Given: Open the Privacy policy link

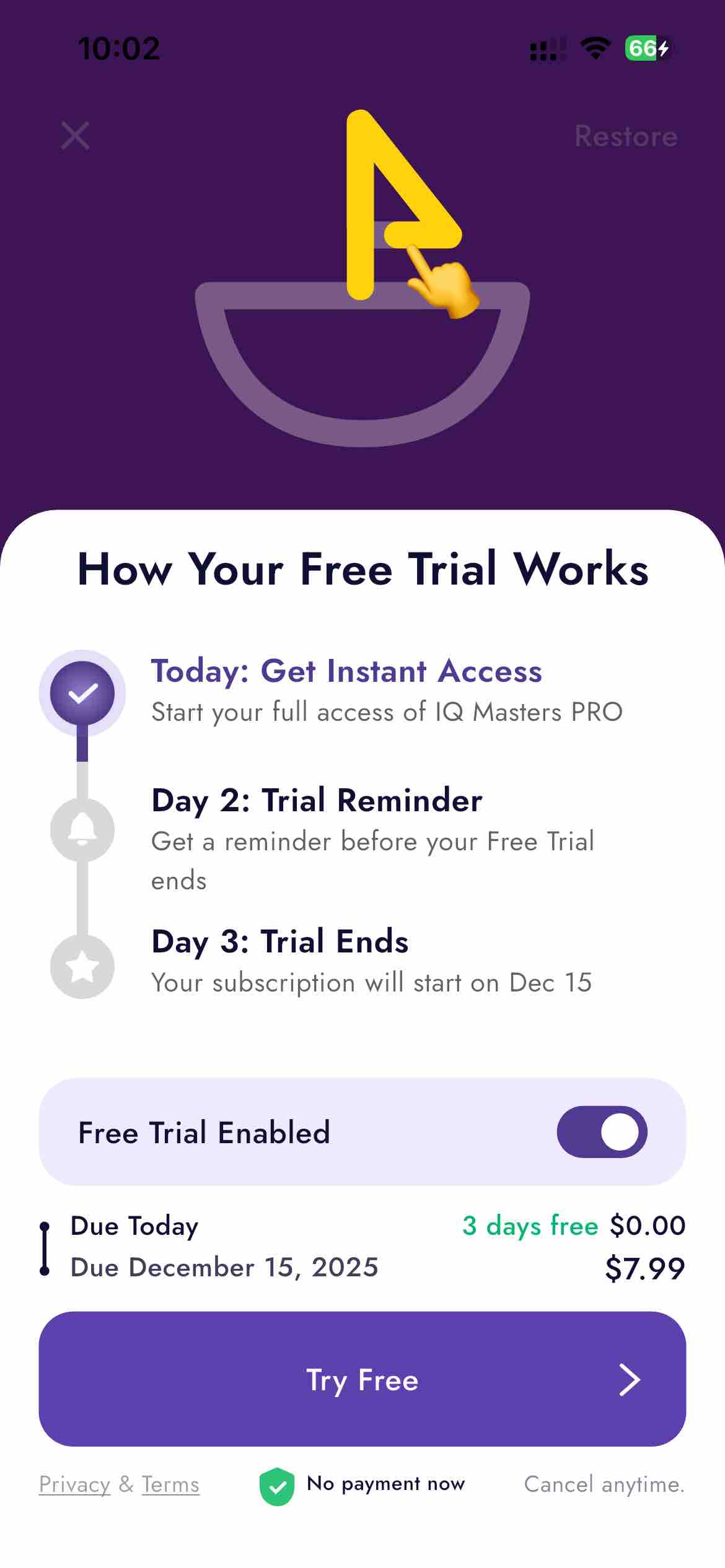Looking at the screenshot, I should [74, 1484].
